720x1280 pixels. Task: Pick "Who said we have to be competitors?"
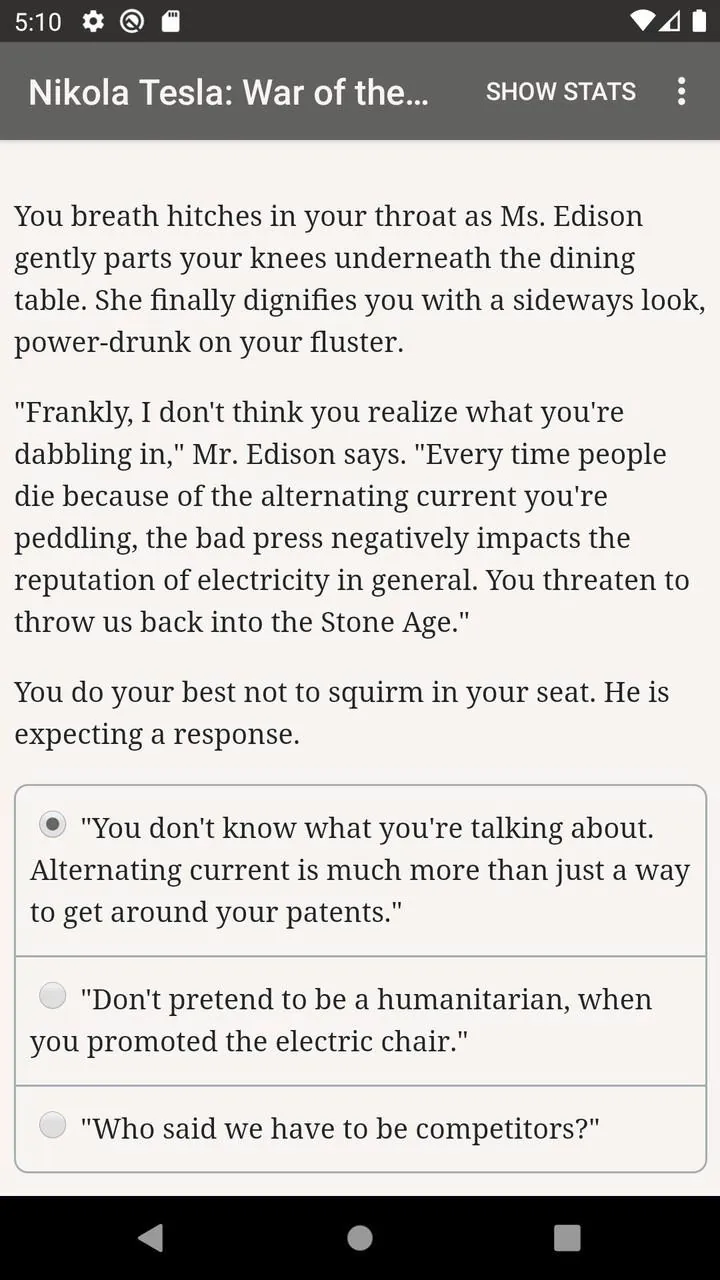tap(360, 1129)
